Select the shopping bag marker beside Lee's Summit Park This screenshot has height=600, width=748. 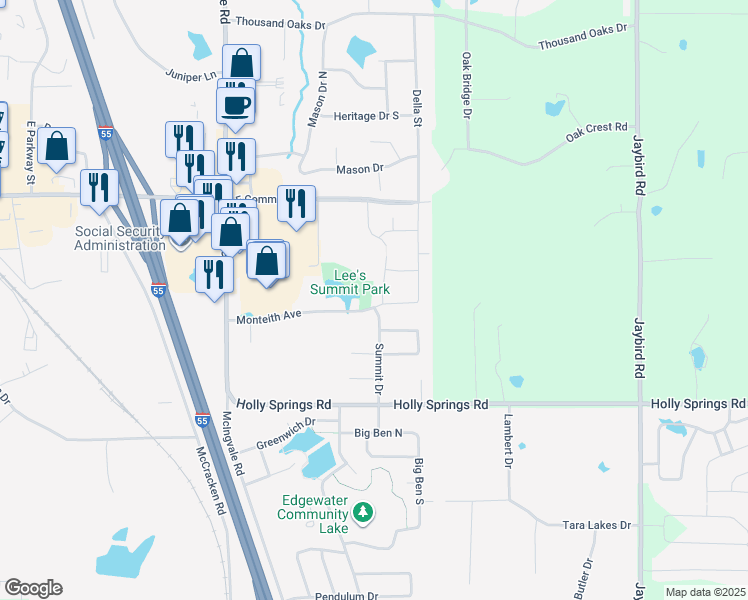pyautogui.click(x=267, y=262)
